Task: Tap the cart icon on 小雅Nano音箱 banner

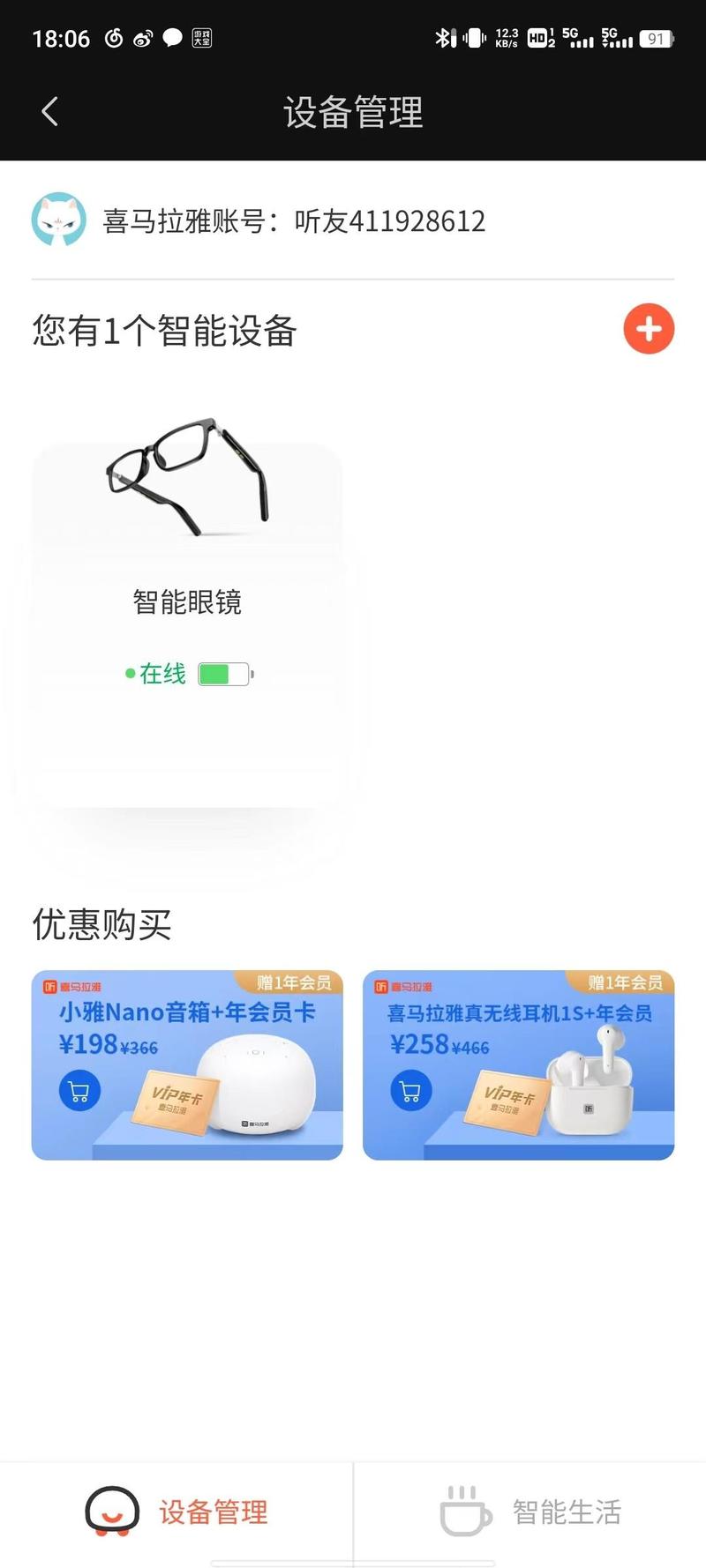Action: [79, 1092]
